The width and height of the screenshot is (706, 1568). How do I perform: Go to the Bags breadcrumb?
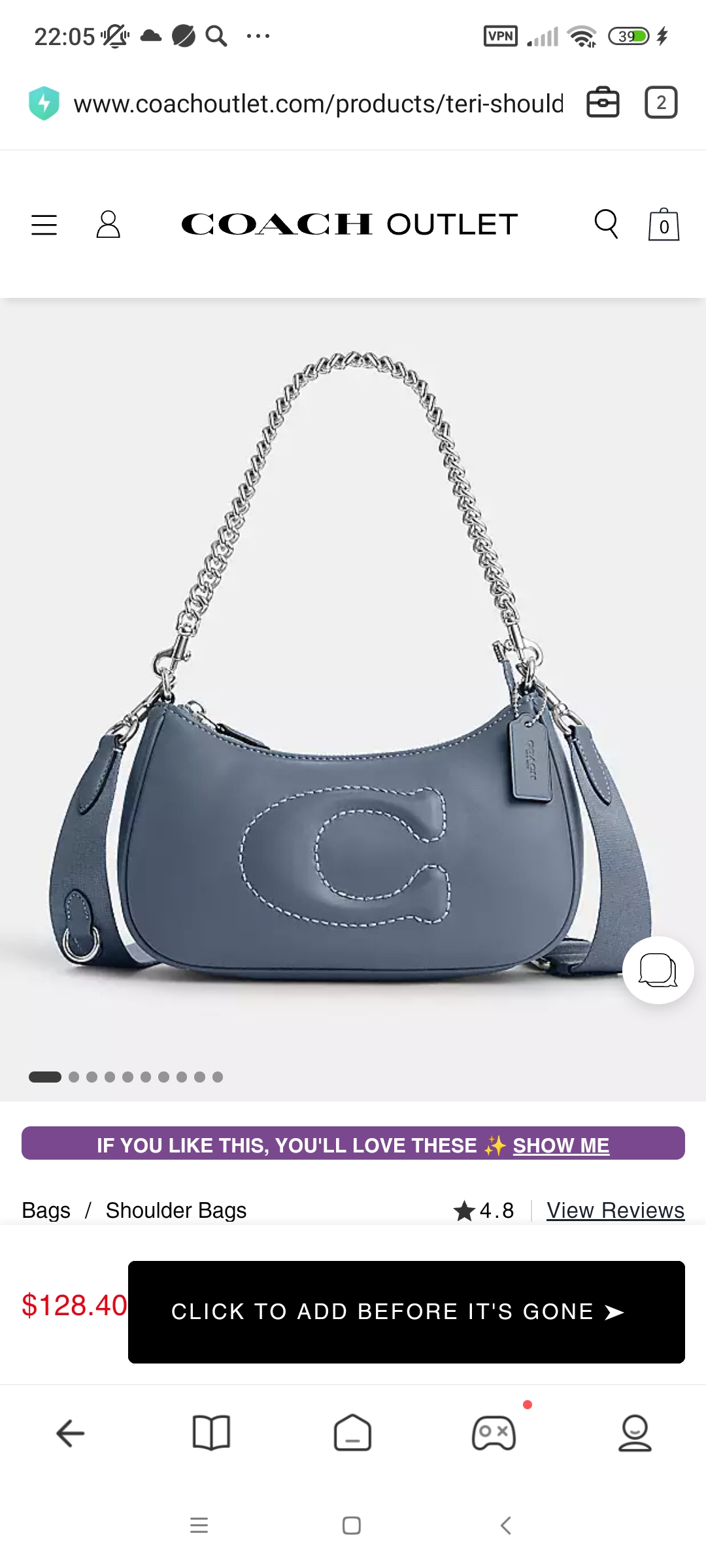point(46,1211)
